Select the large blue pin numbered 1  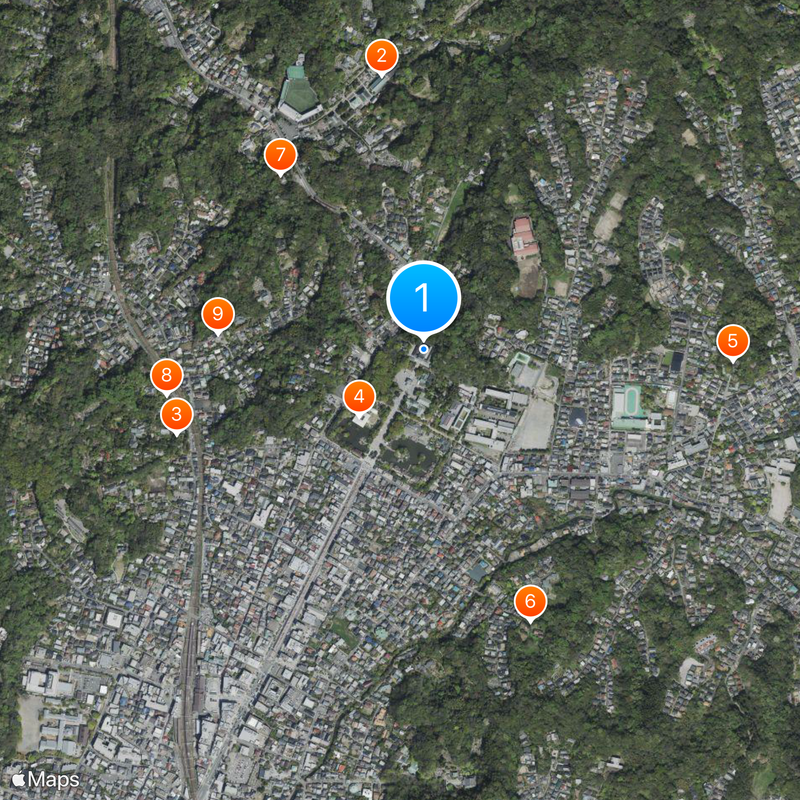(x=423, y=298)
